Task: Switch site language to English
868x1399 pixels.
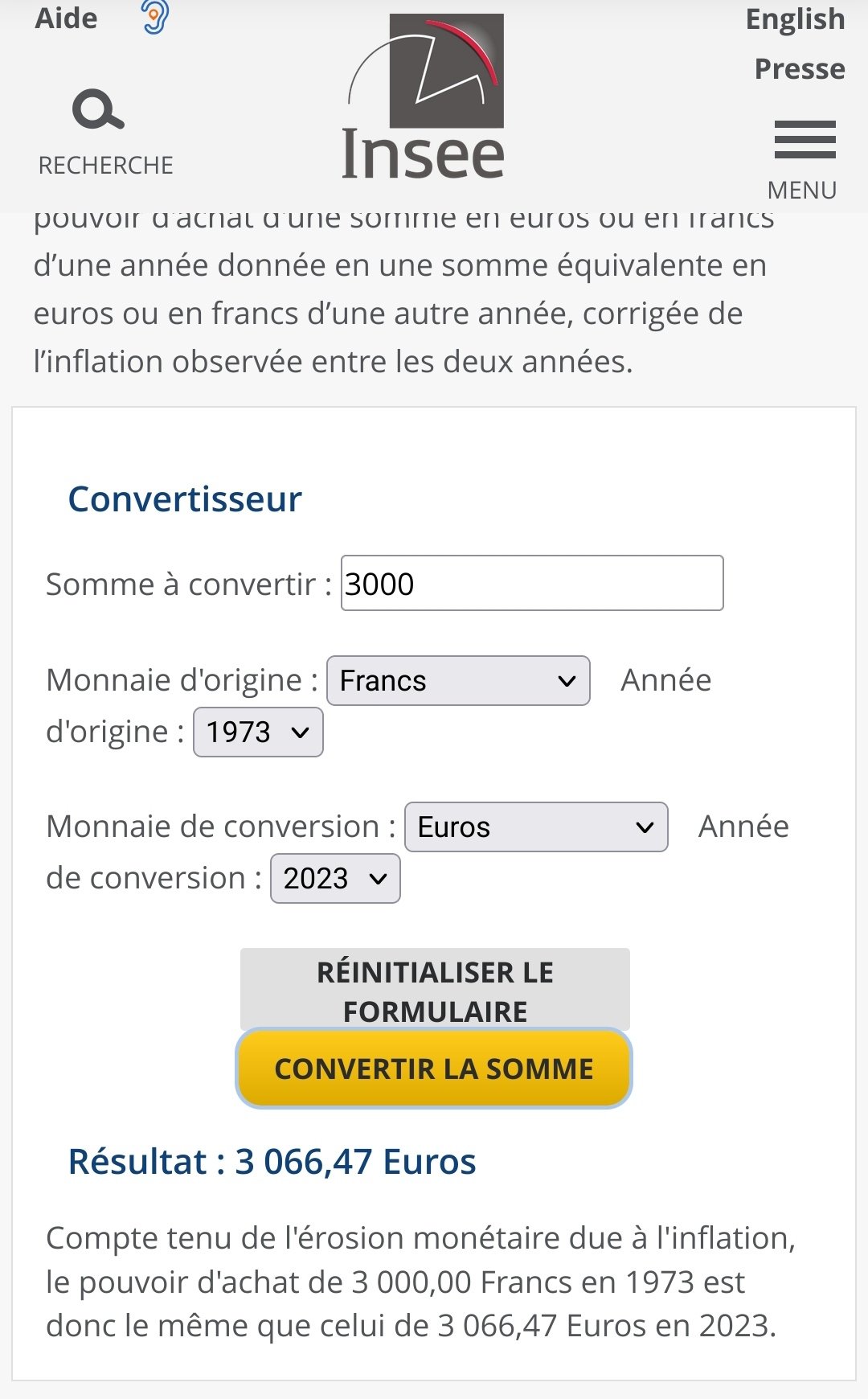Action: [795, 18]
